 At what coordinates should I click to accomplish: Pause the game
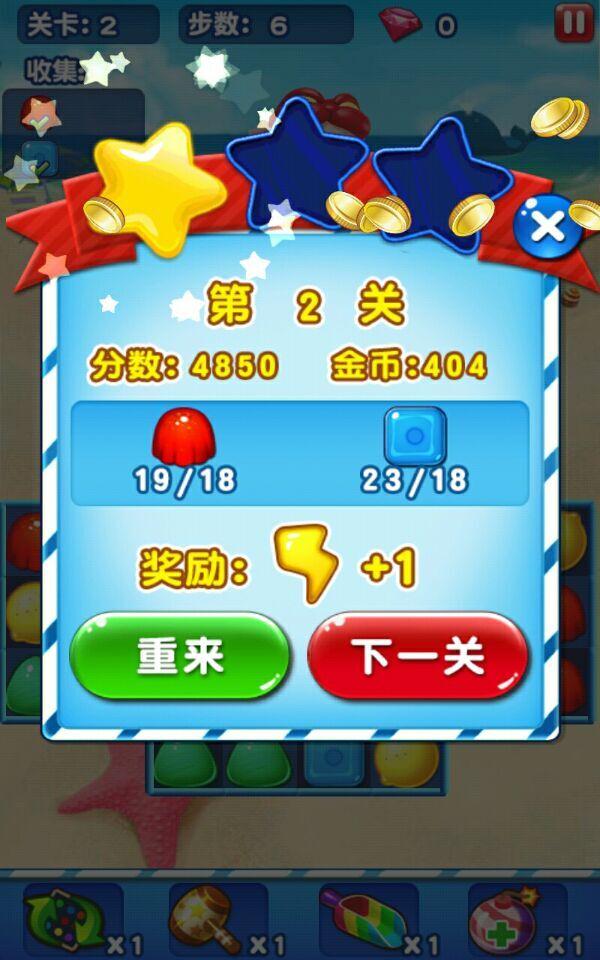tap(573, 23)
